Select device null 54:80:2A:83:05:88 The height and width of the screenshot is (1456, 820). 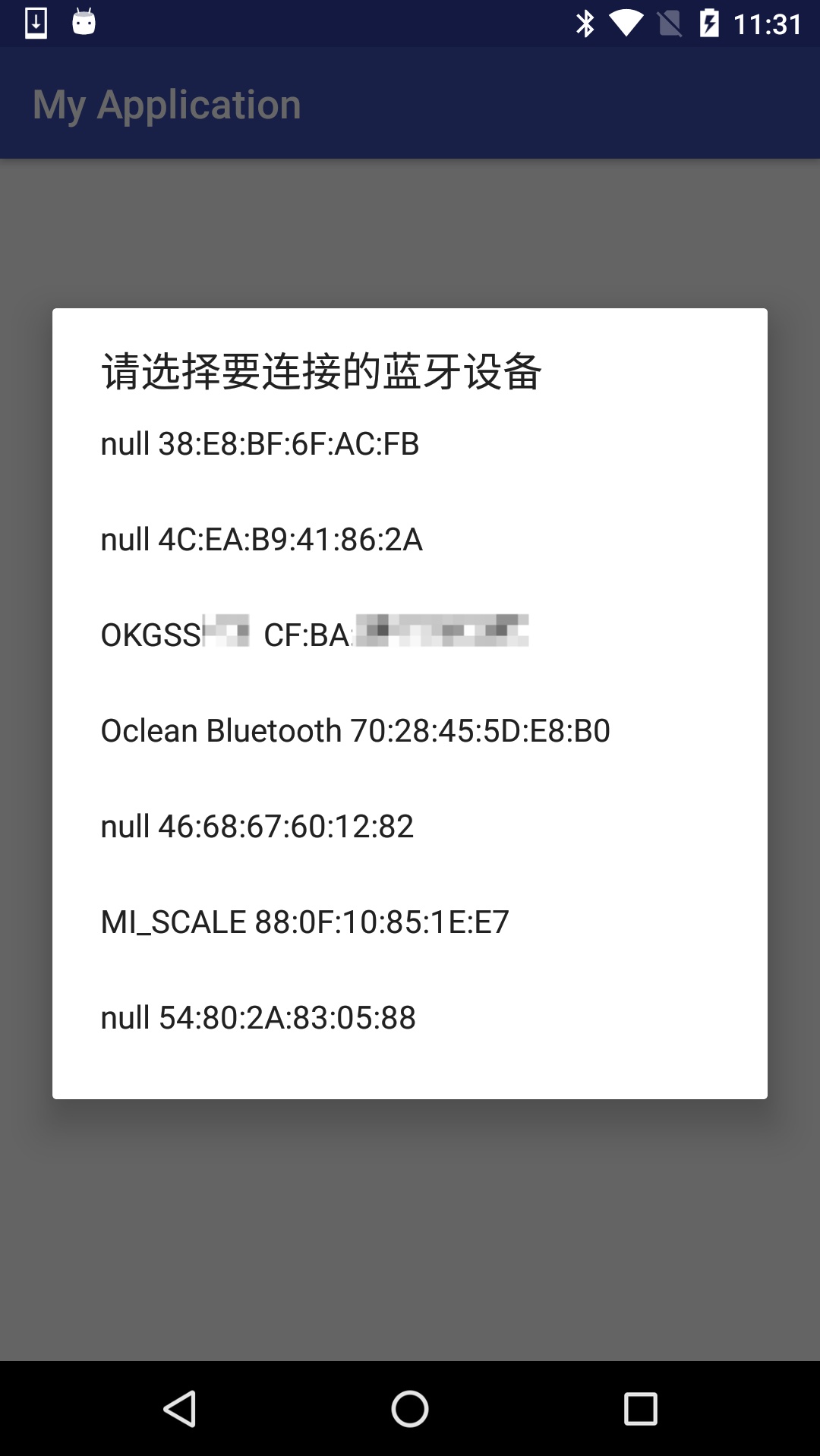(x=258, y=1018)
